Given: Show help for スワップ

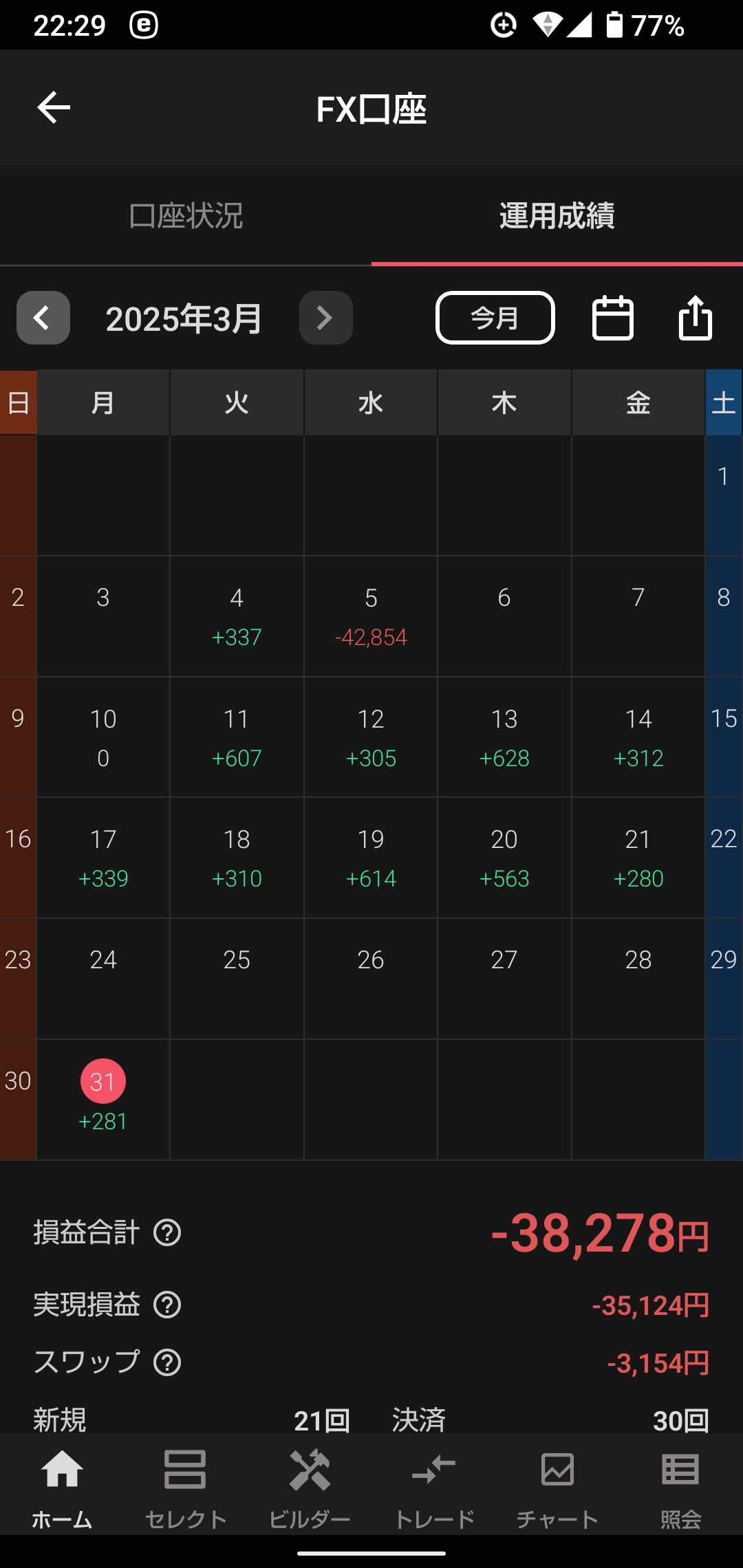Looking at the screenshot, I should point(167,1362).
